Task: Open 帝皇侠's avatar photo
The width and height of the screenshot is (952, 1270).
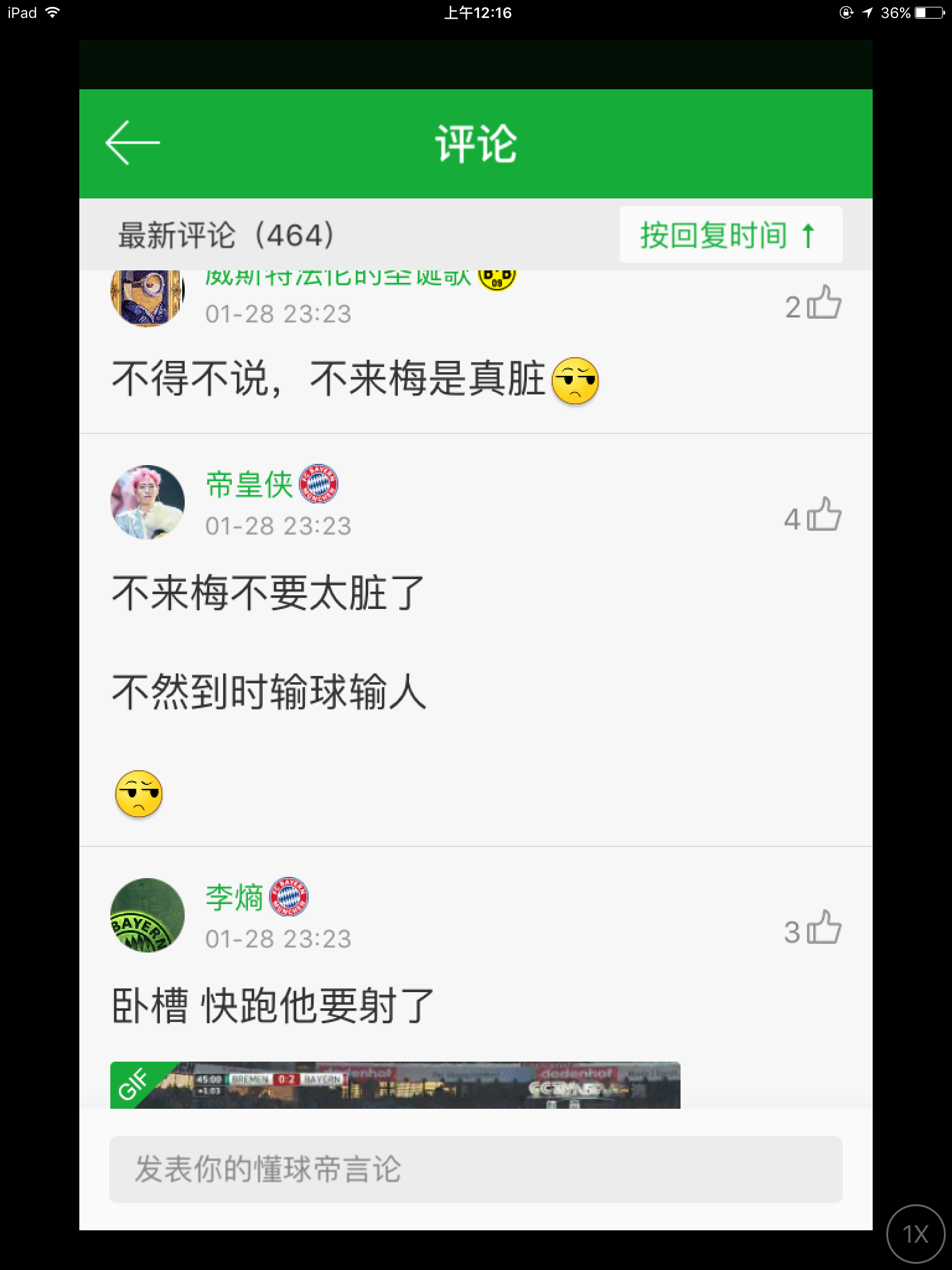Action: 147,501
